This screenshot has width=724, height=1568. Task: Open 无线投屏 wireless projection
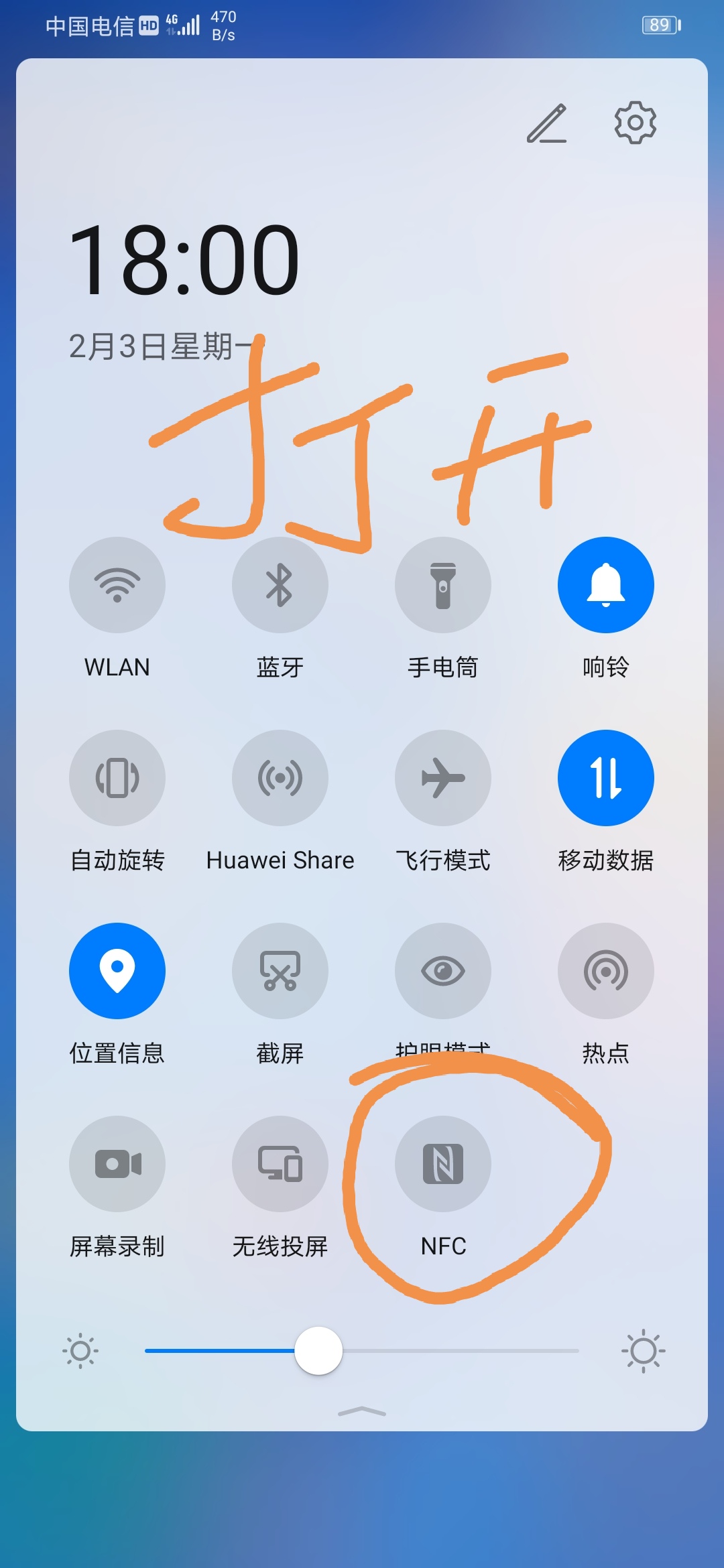280,1164
